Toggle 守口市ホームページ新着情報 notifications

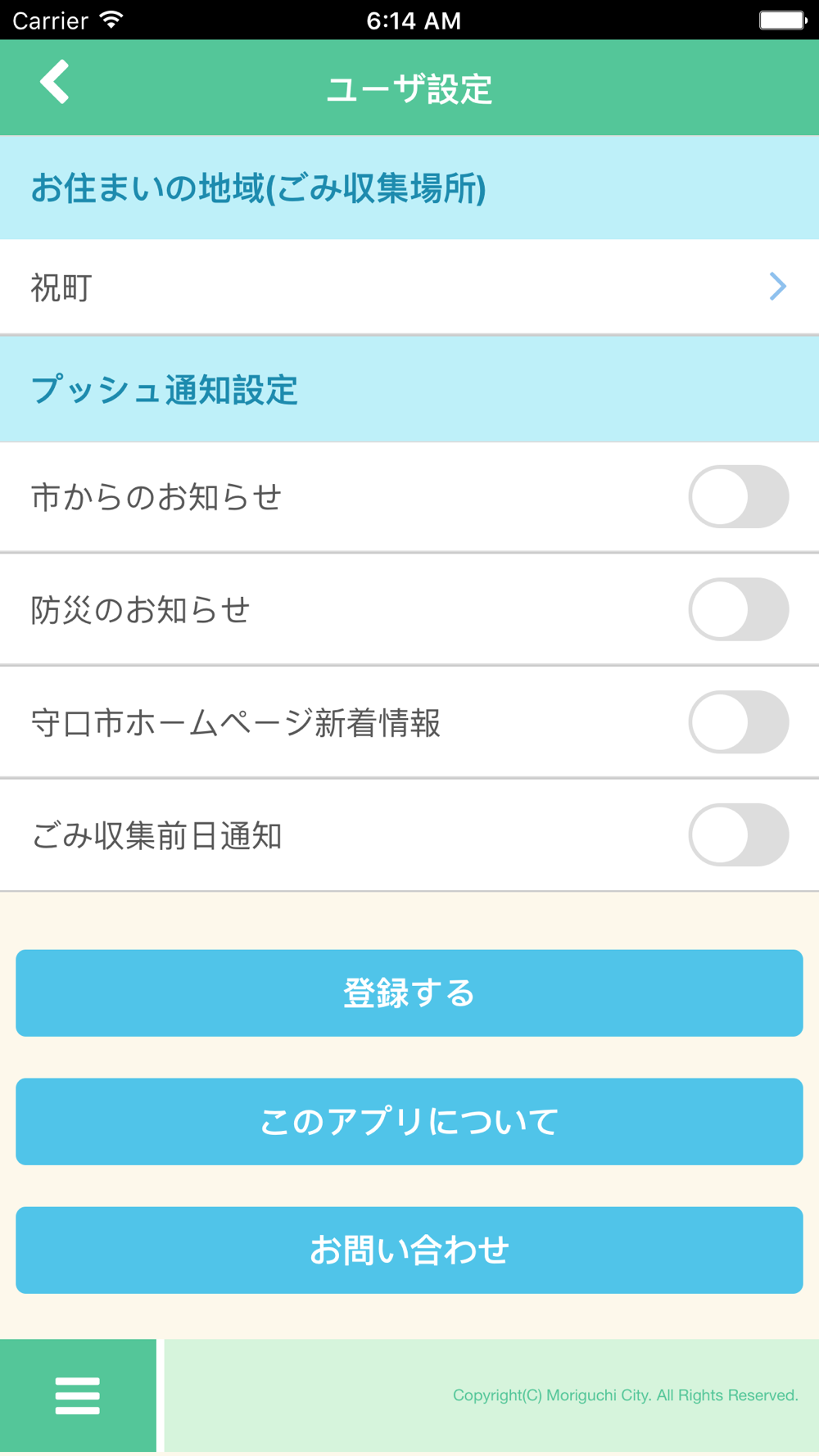(738, 722)
